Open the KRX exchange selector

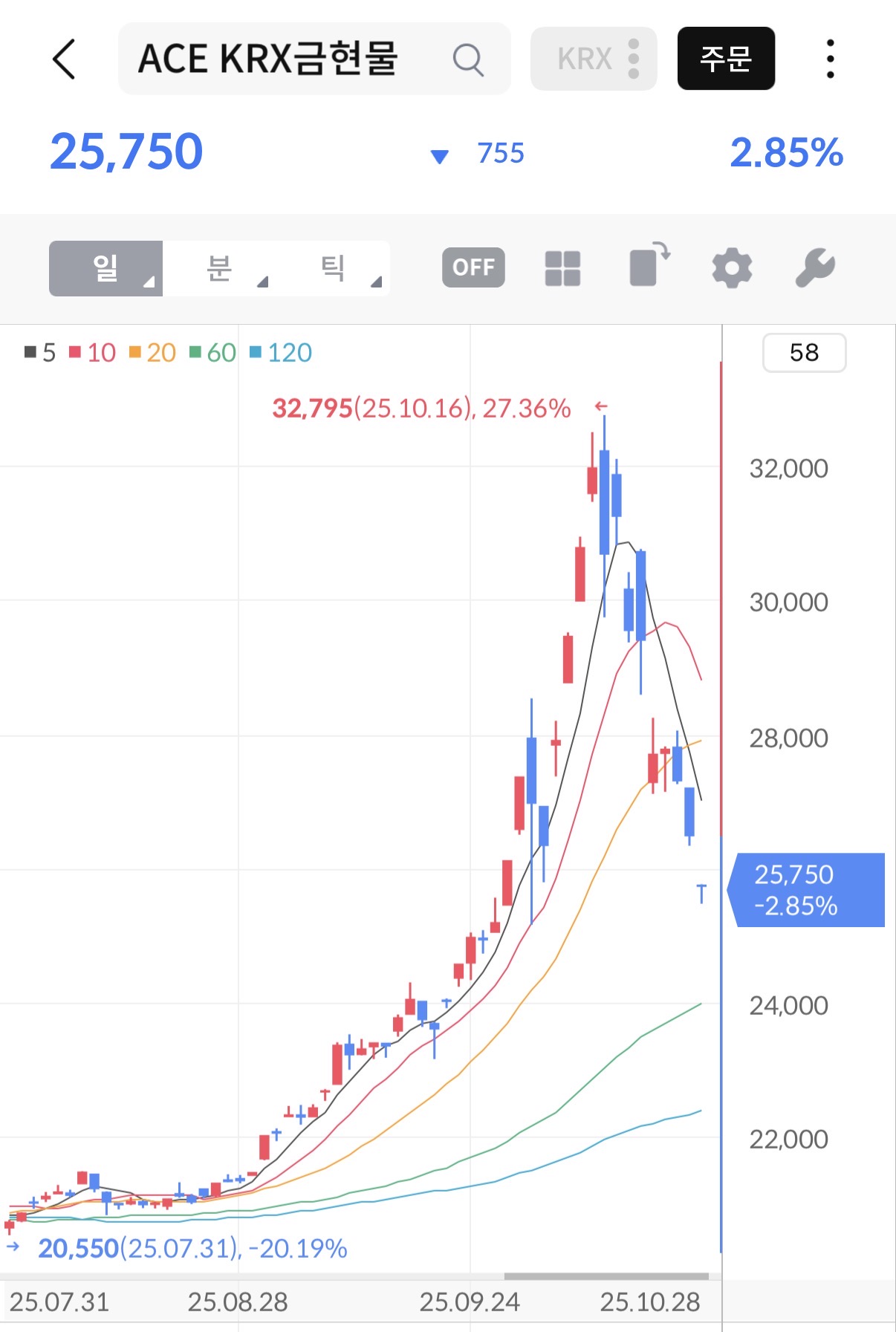[593, 59]
